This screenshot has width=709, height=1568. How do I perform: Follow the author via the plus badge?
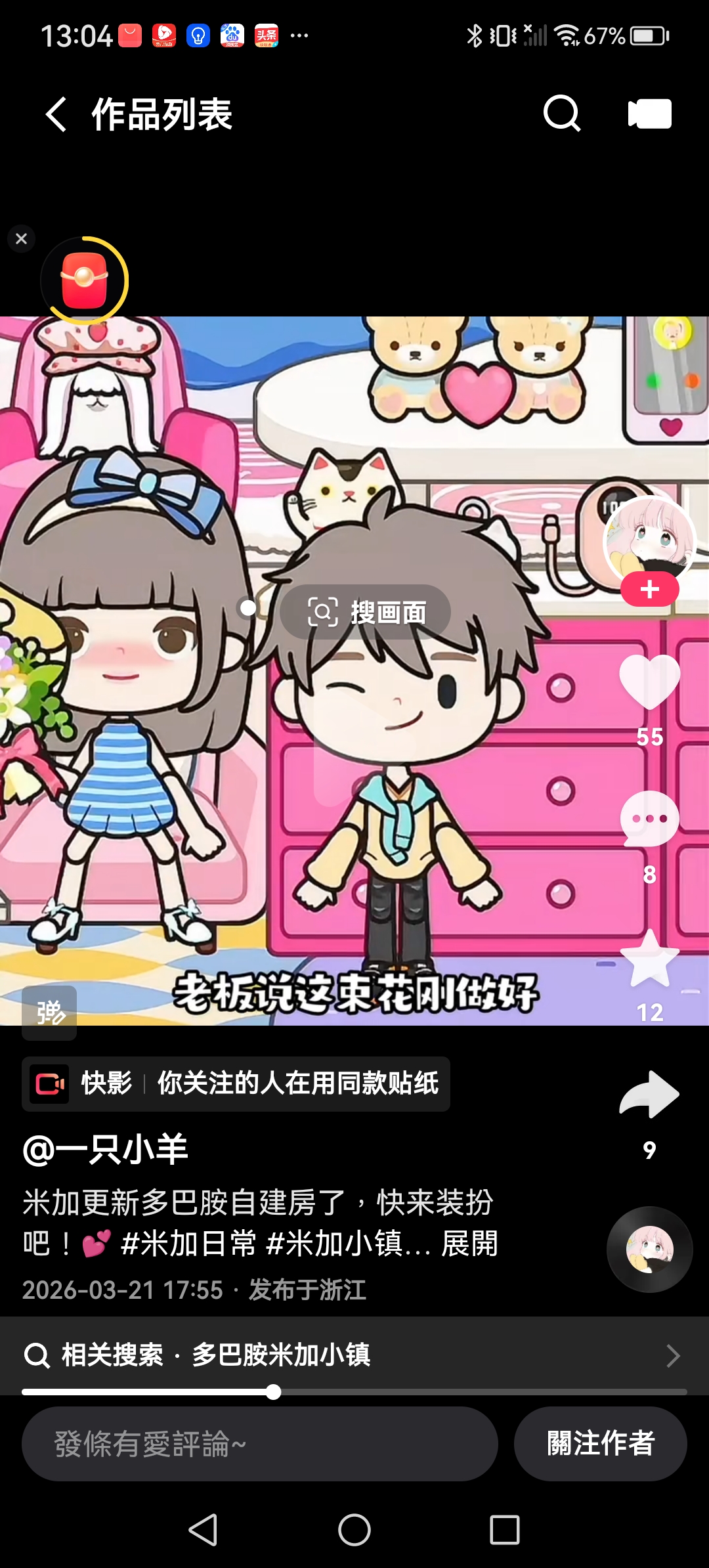pos(649,589)
